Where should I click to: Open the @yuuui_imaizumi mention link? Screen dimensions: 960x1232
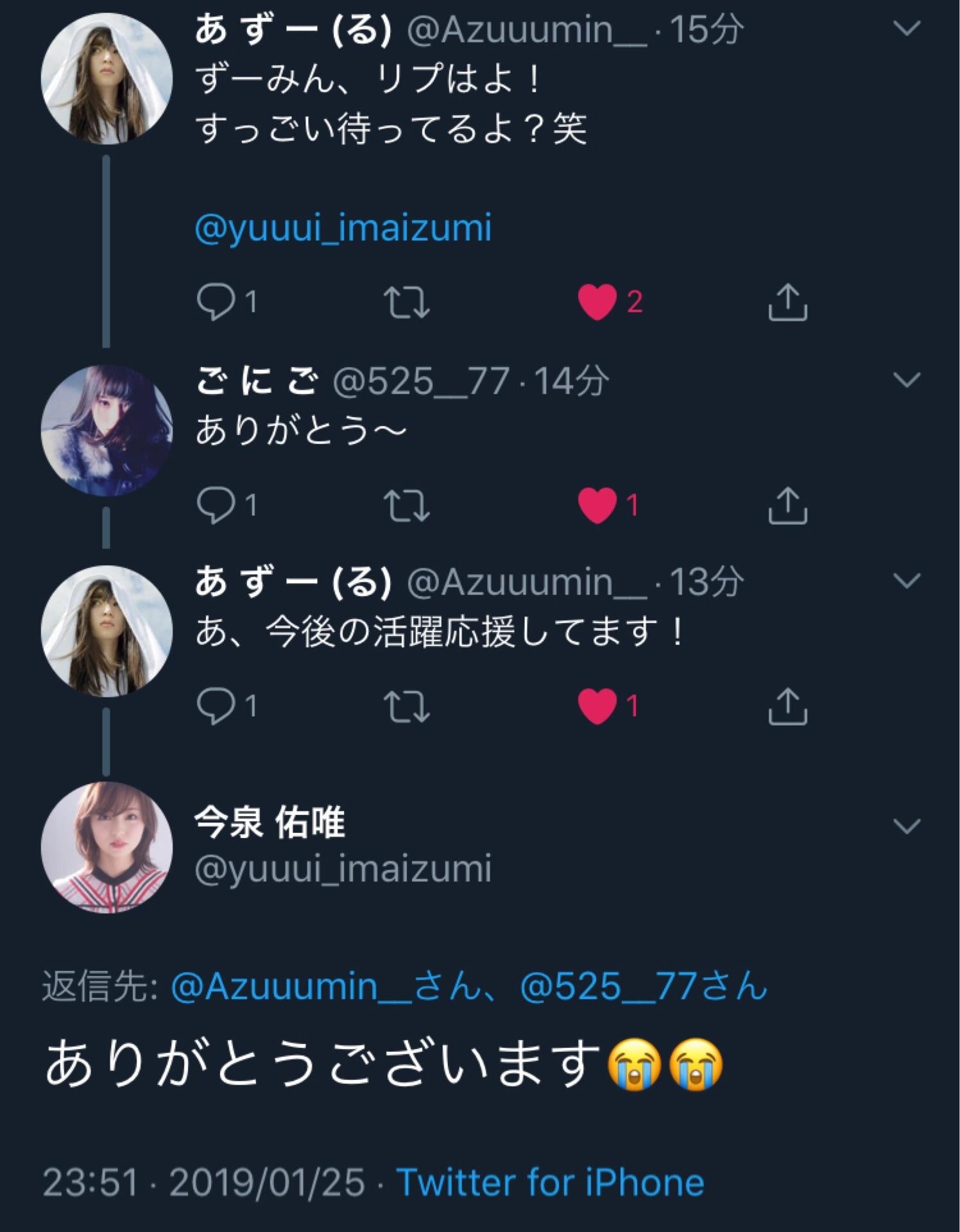pyautogui.click(x=343, y=228)
